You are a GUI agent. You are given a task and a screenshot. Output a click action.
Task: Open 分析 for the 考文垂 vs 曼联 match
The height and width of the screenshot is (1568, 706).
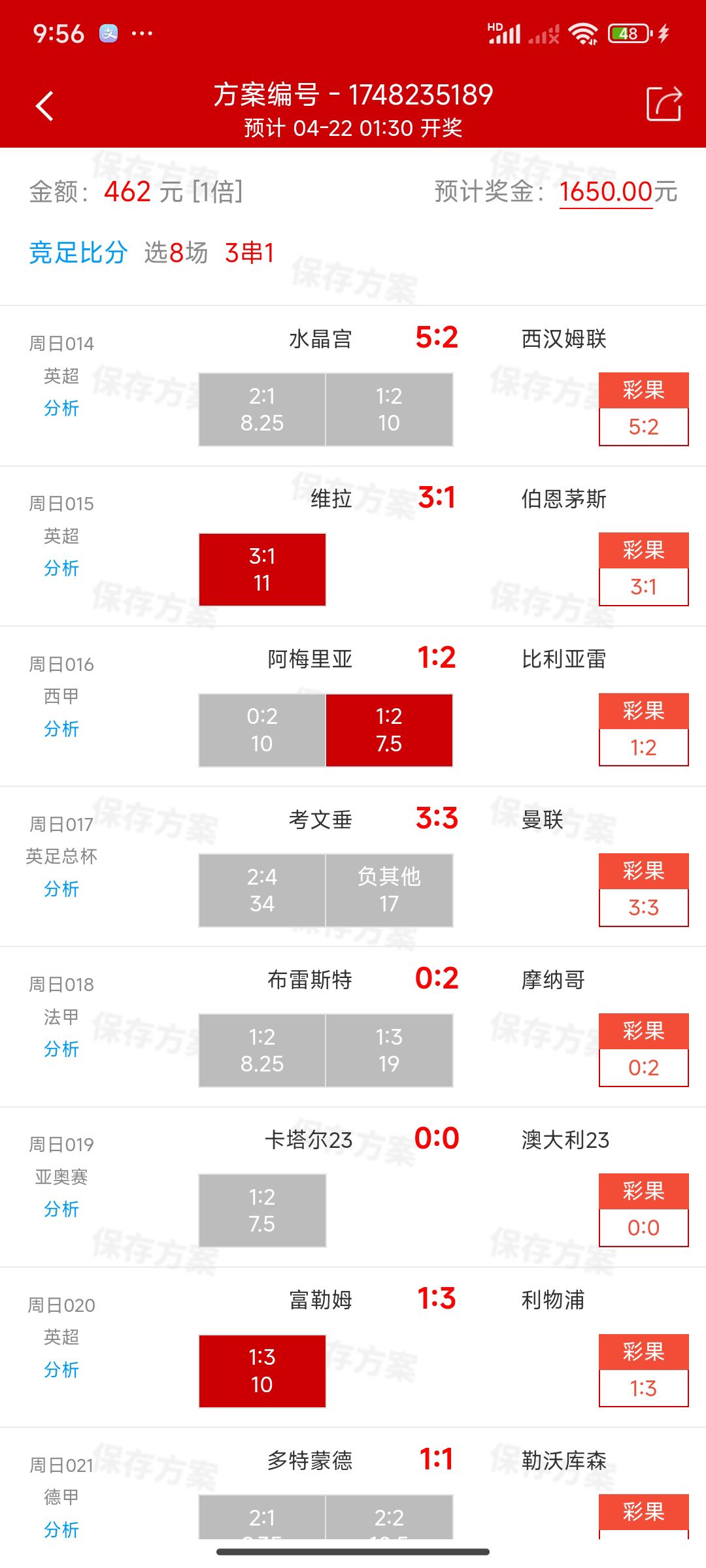[61, 889]
